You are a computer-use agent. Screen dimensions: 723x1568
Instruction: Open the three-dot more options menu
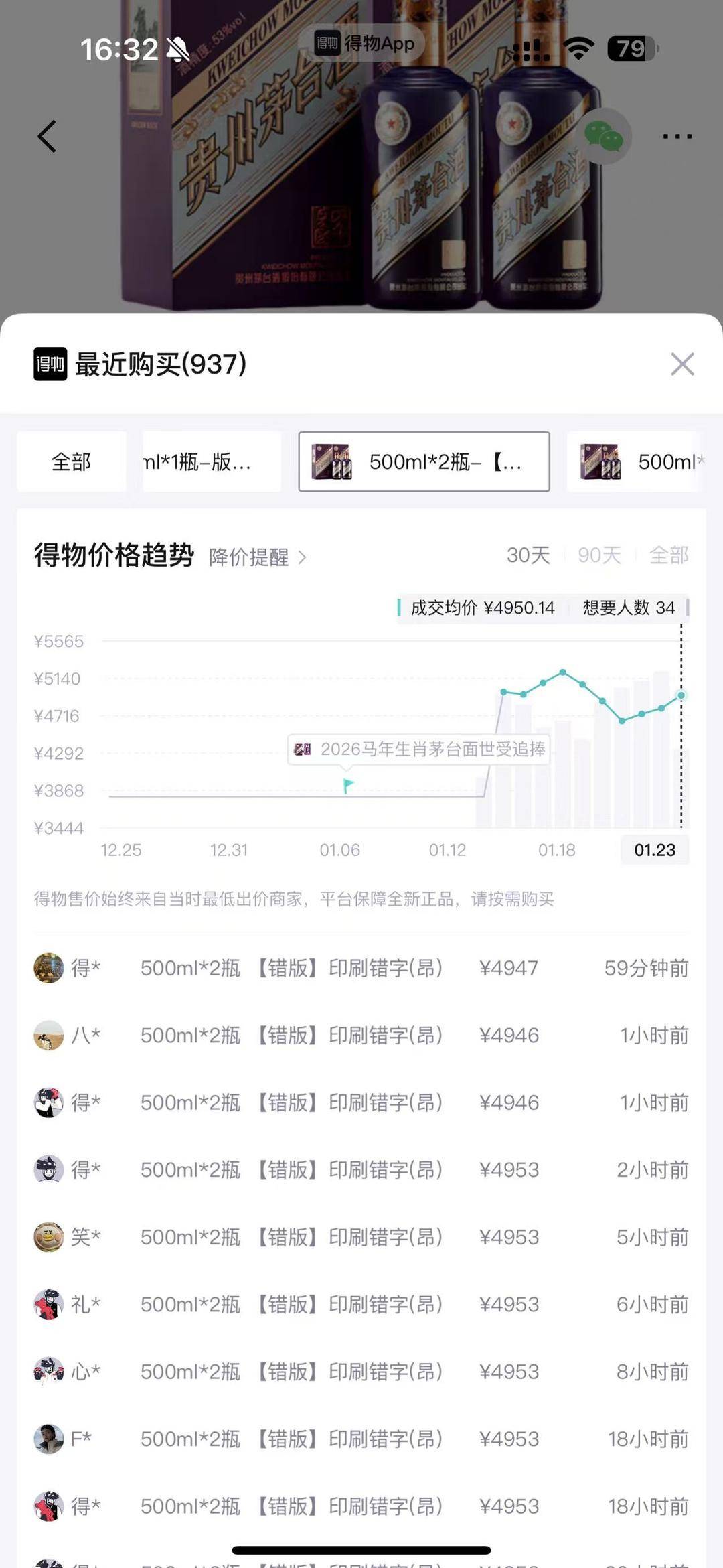click(677, 135)
